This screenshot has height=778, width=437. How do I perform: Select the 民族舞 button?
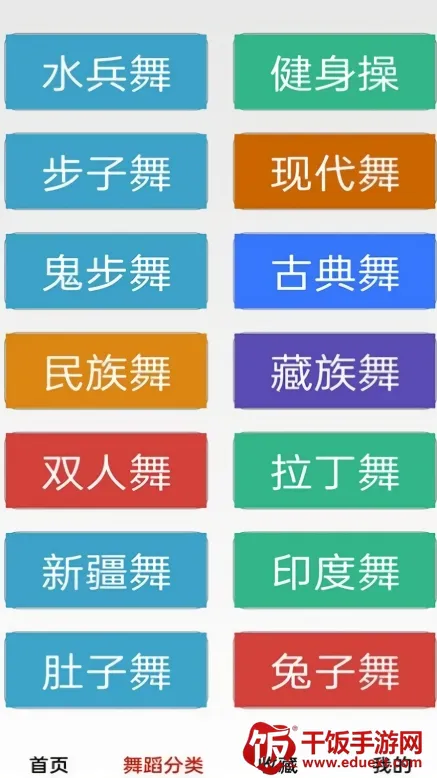click(106, 371)
